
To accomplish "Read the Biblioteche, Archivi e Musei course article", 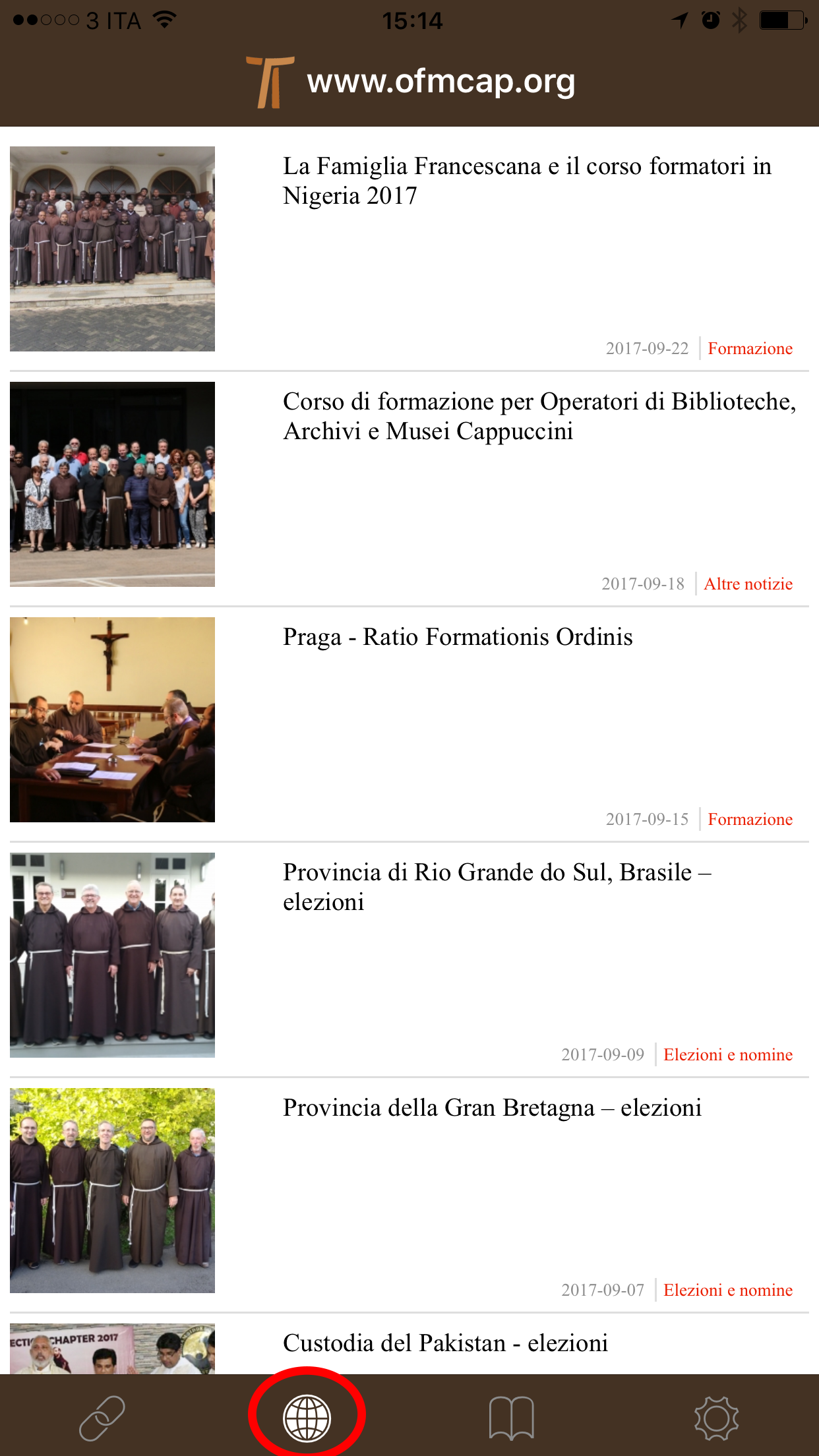I will pyautogui.click(x=539, y=416).
